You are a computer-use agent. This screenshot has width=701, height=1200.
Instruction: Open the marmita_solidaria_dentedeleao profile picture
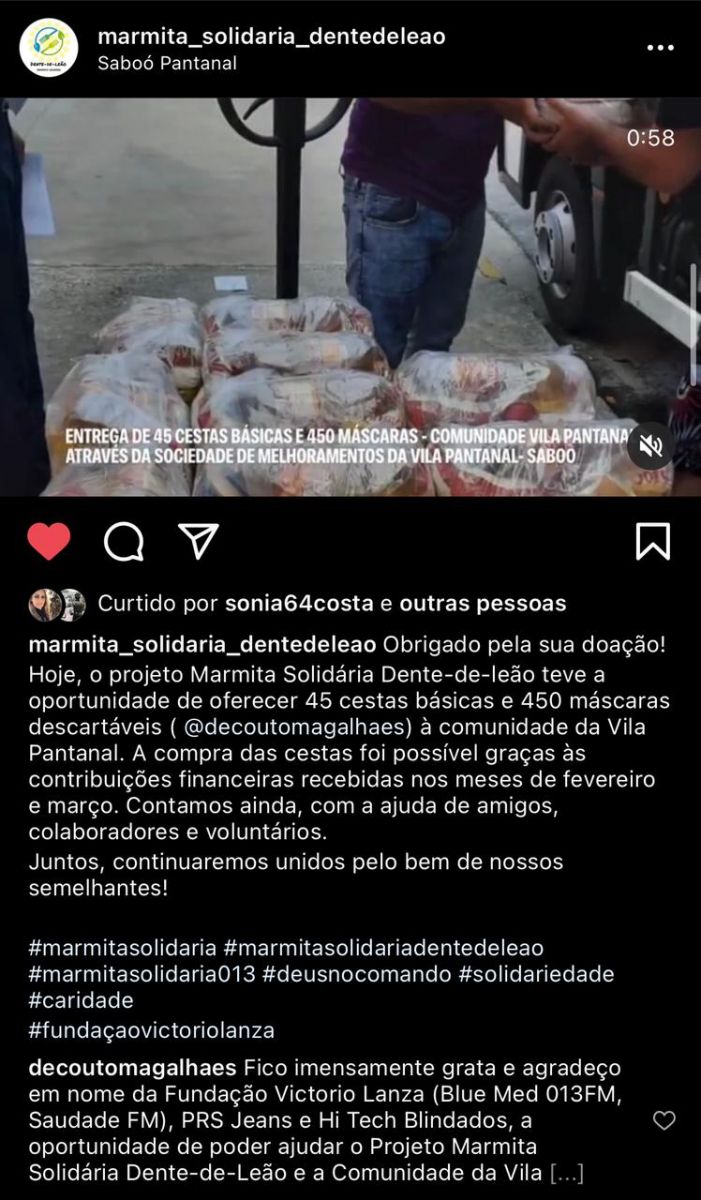48,48
